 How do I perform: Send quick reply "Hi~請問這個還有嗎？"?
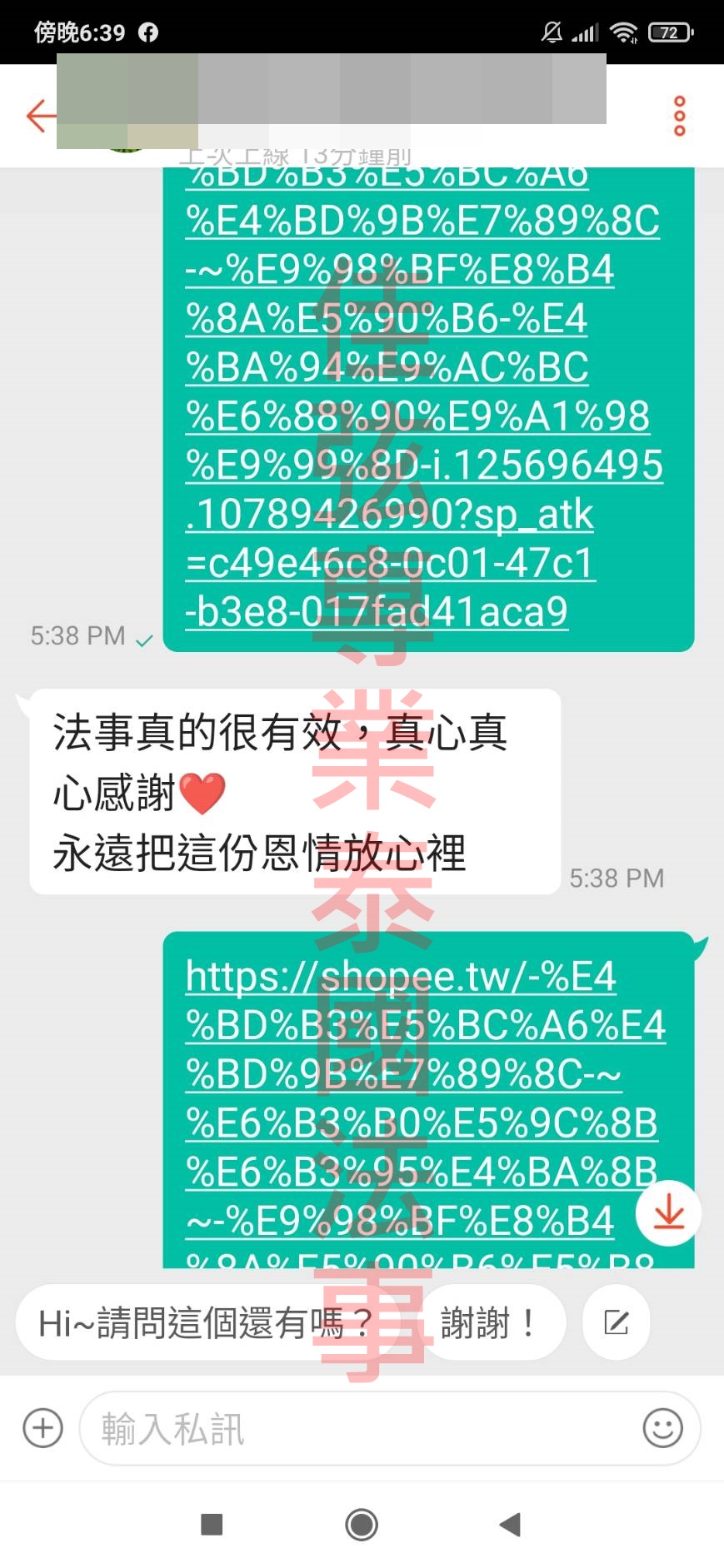tap(204, 1322)
